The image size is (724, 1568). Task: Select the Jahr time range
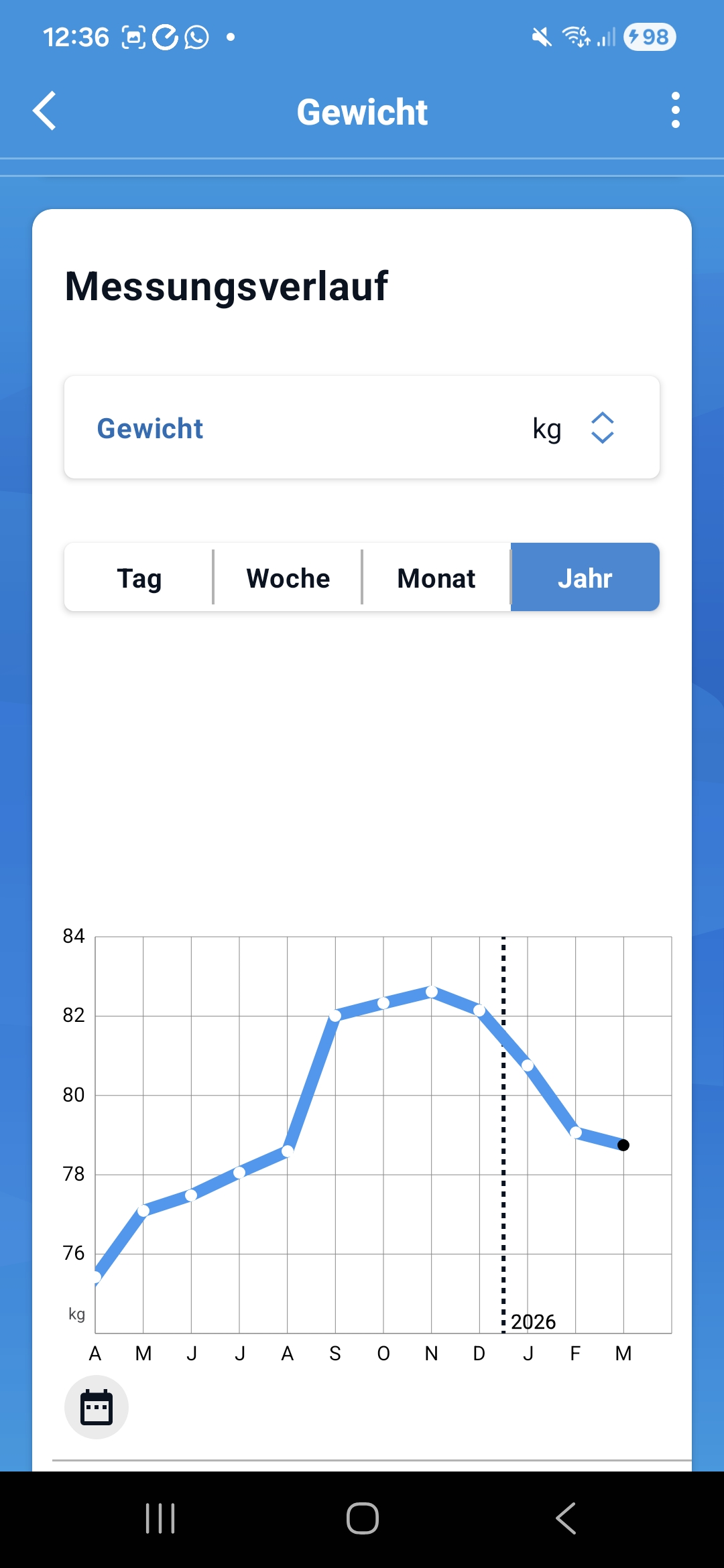tap(585, 578)
